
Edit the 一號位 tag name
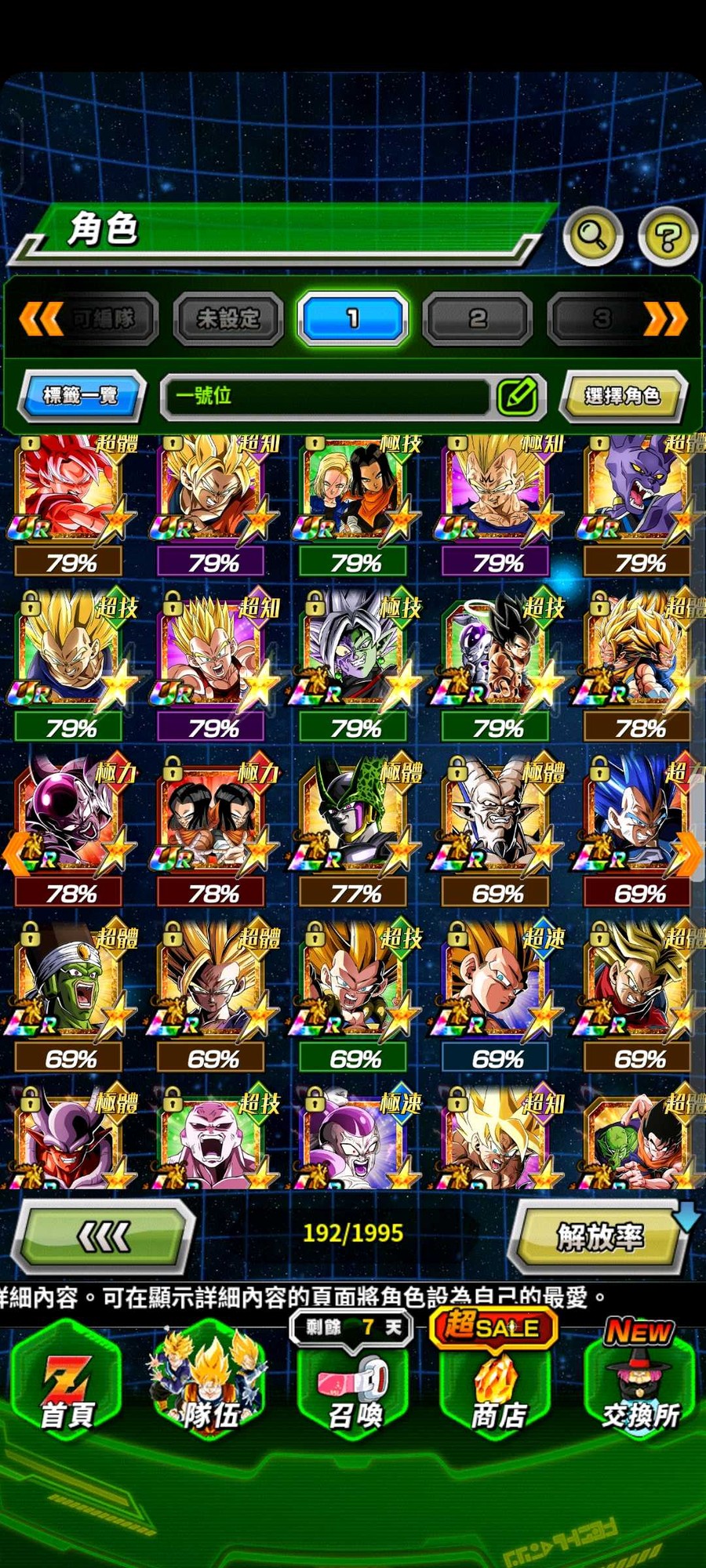coord(517,396)
